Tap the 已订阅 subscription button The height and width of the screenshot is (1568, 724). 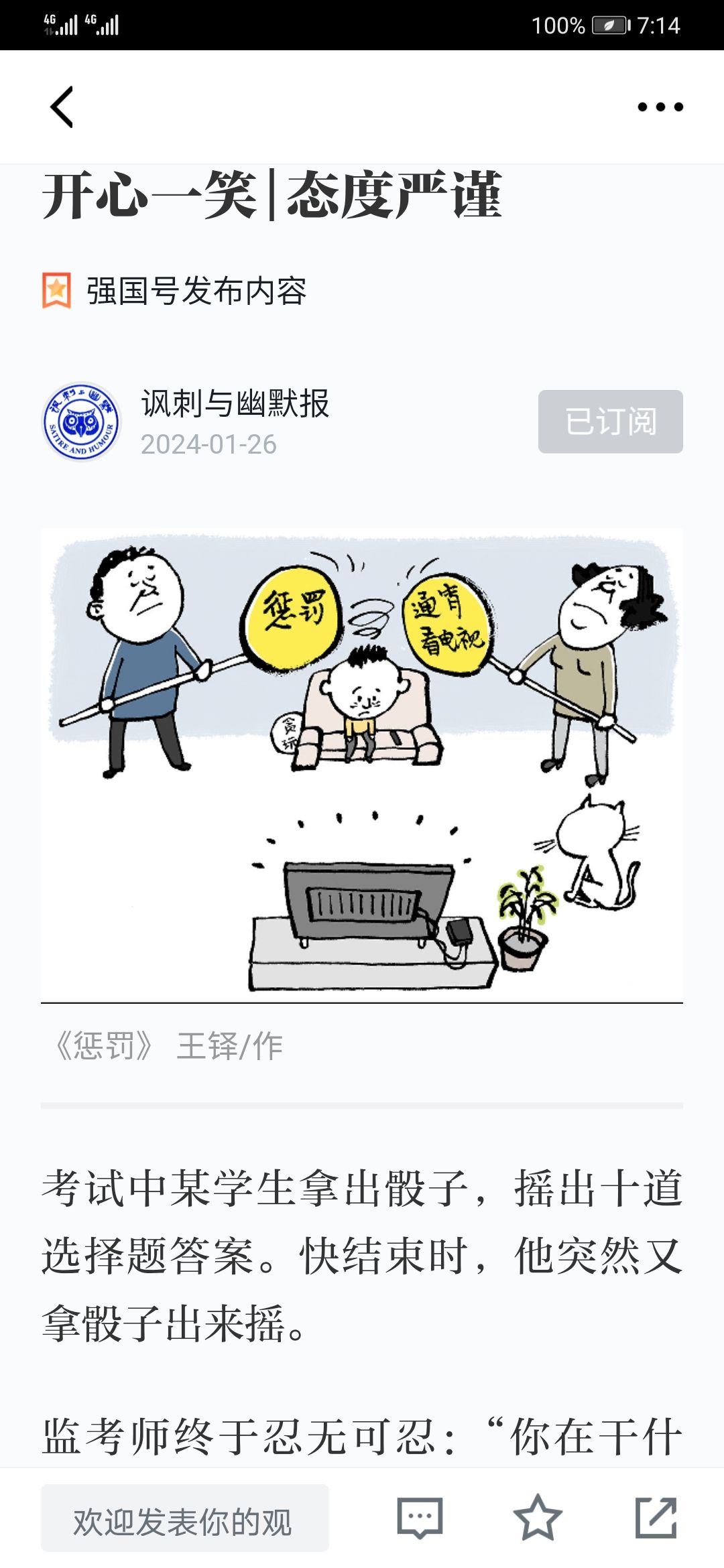point(611,421)
